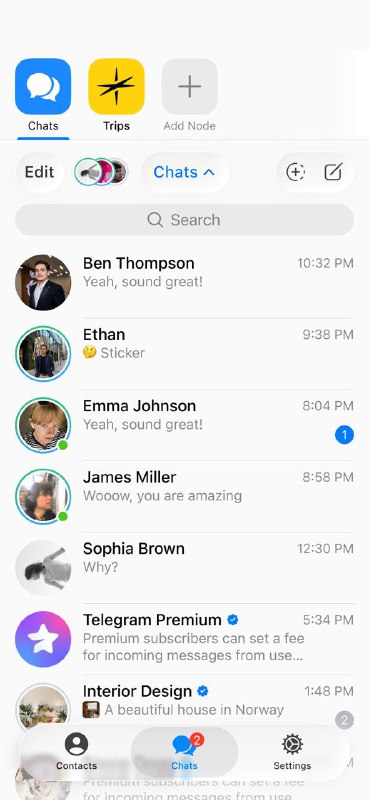This screenshot has height=800, width=369.
Task: Open the Trips node
Action: (116, 95)
